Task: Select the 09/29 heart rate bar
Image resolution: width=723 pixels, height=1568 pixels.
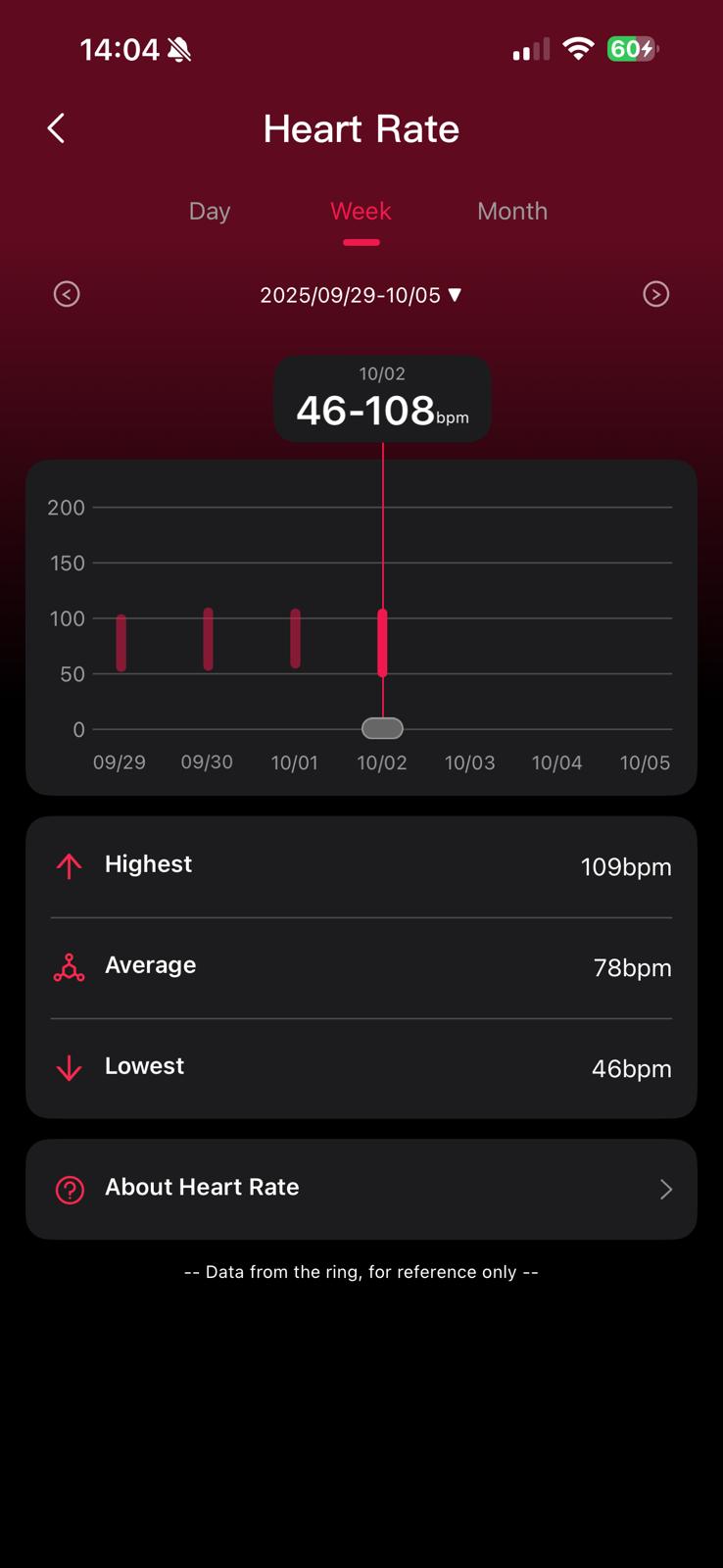Action: 121,643
